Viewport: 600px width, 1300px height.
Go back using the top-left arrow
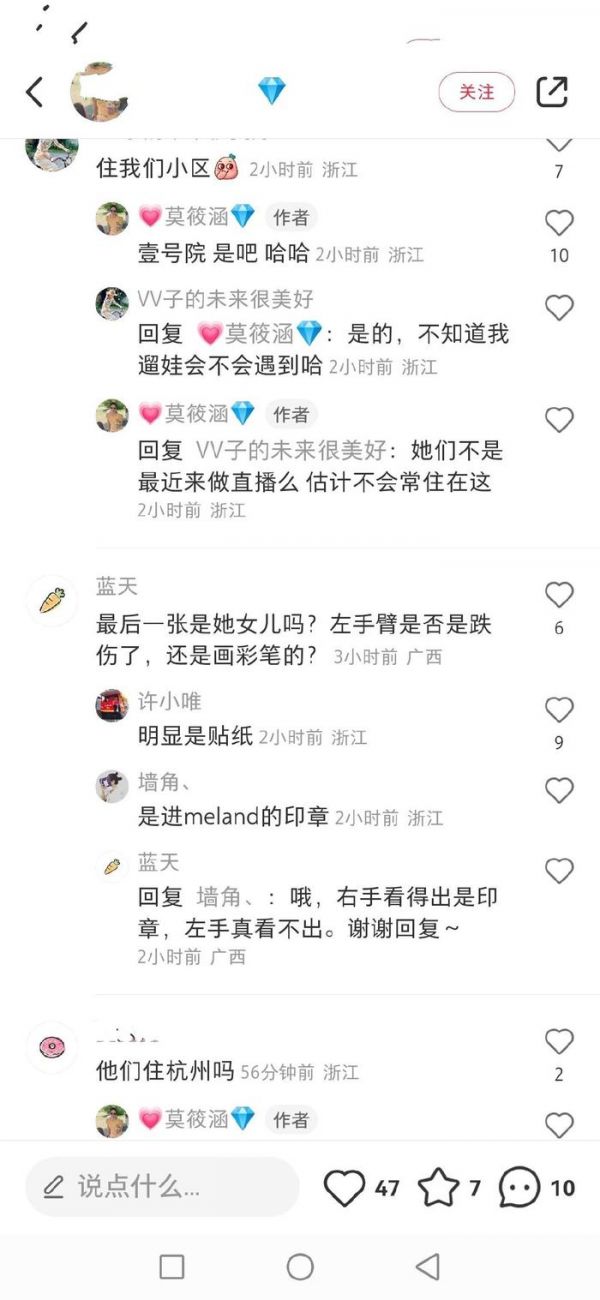pos(35,92)
